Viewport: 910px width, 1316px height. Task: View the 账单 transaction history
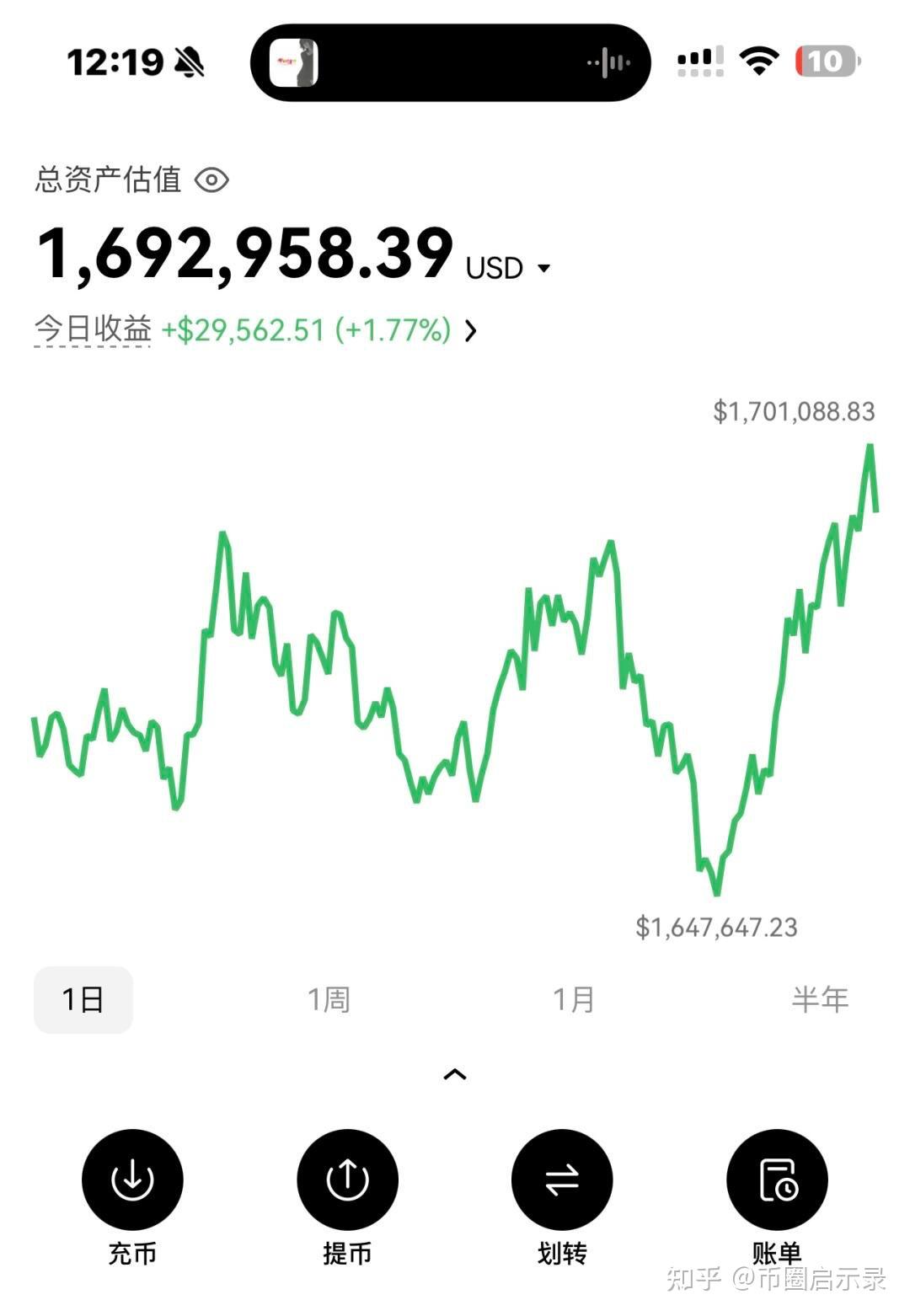tap(777, 1180)
